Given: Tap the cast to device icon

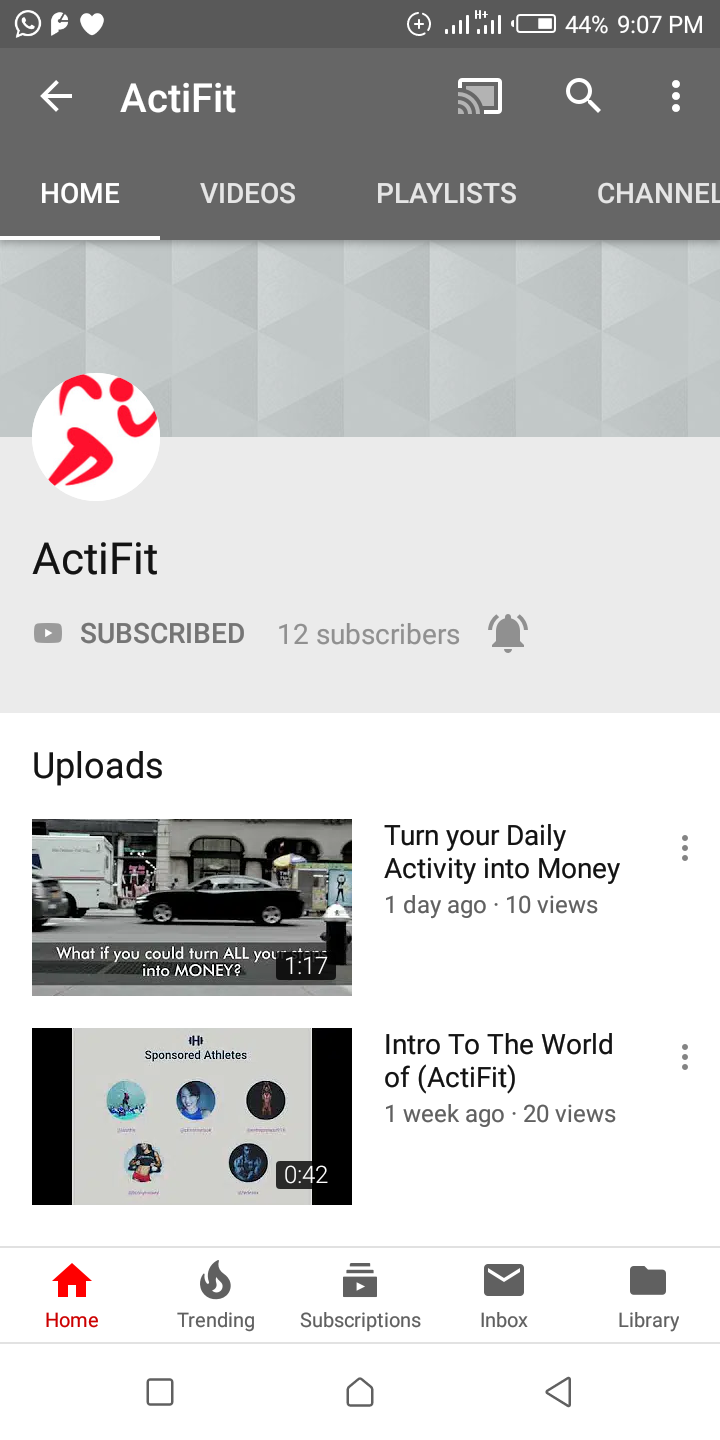Looking at the screenshot, I should point(480,97).
